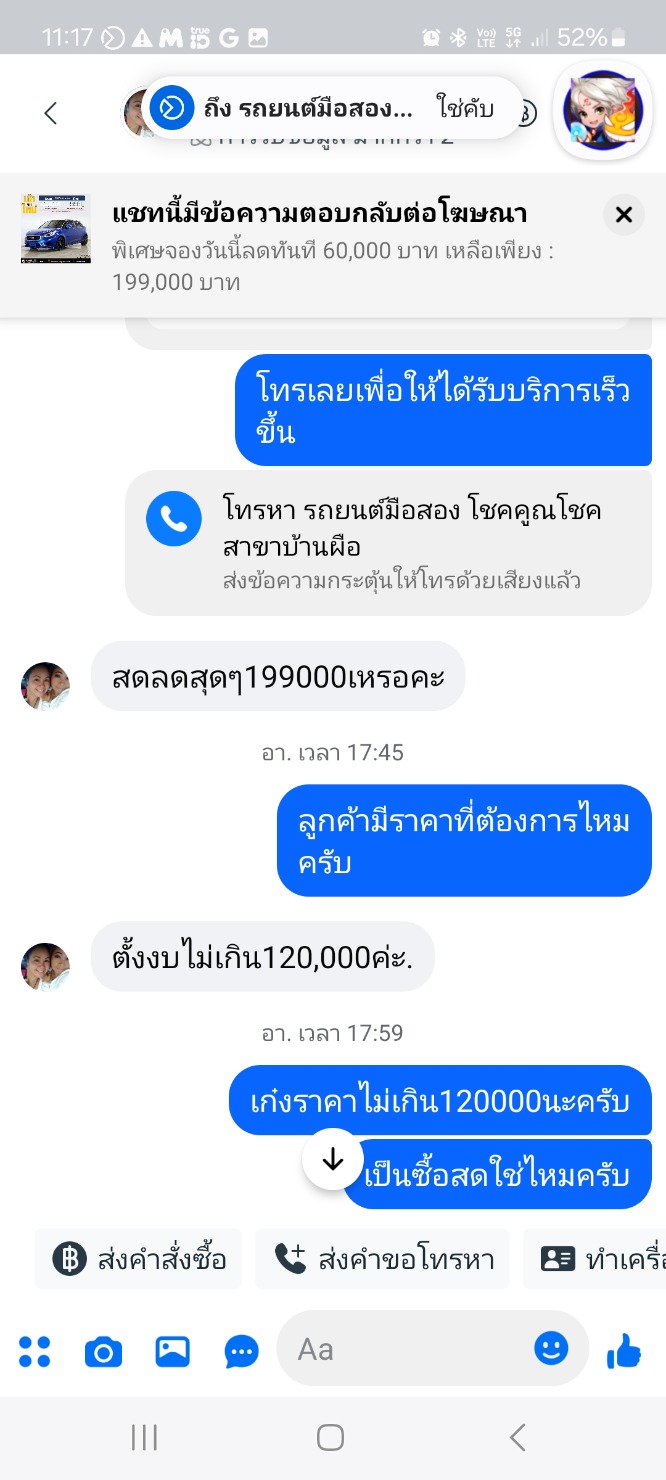
Task: Open the emoji picker
Action: click(x=551, y=1349)
